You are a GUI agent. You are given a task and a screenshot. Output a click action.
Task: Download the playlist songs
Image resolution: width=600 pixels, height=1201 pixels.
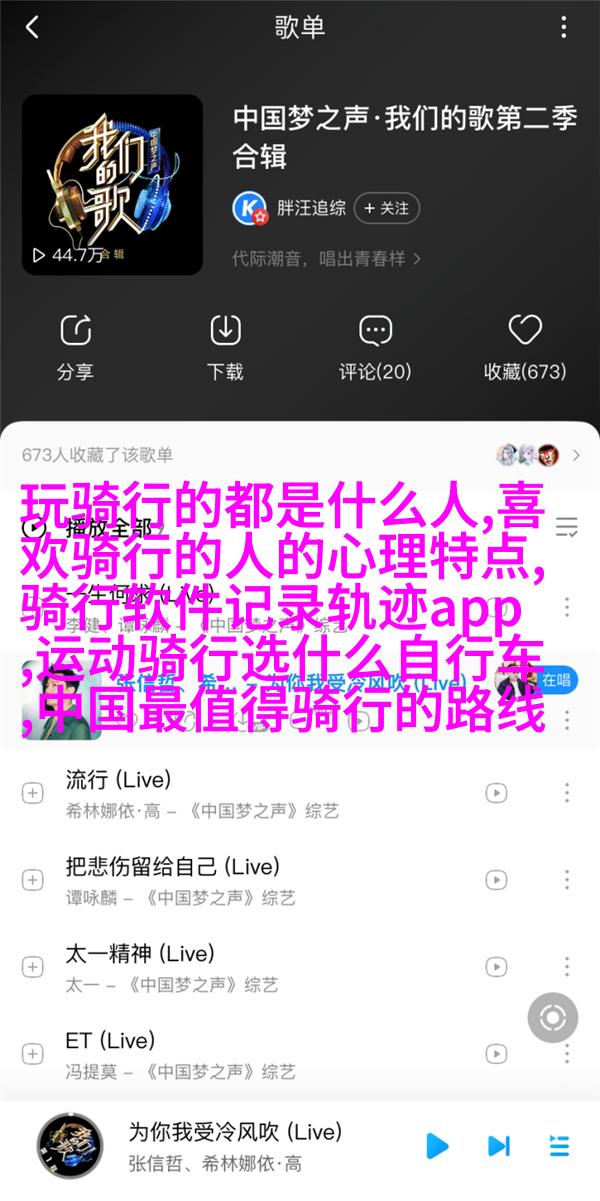pyautogui.click(x=225, y=347)
